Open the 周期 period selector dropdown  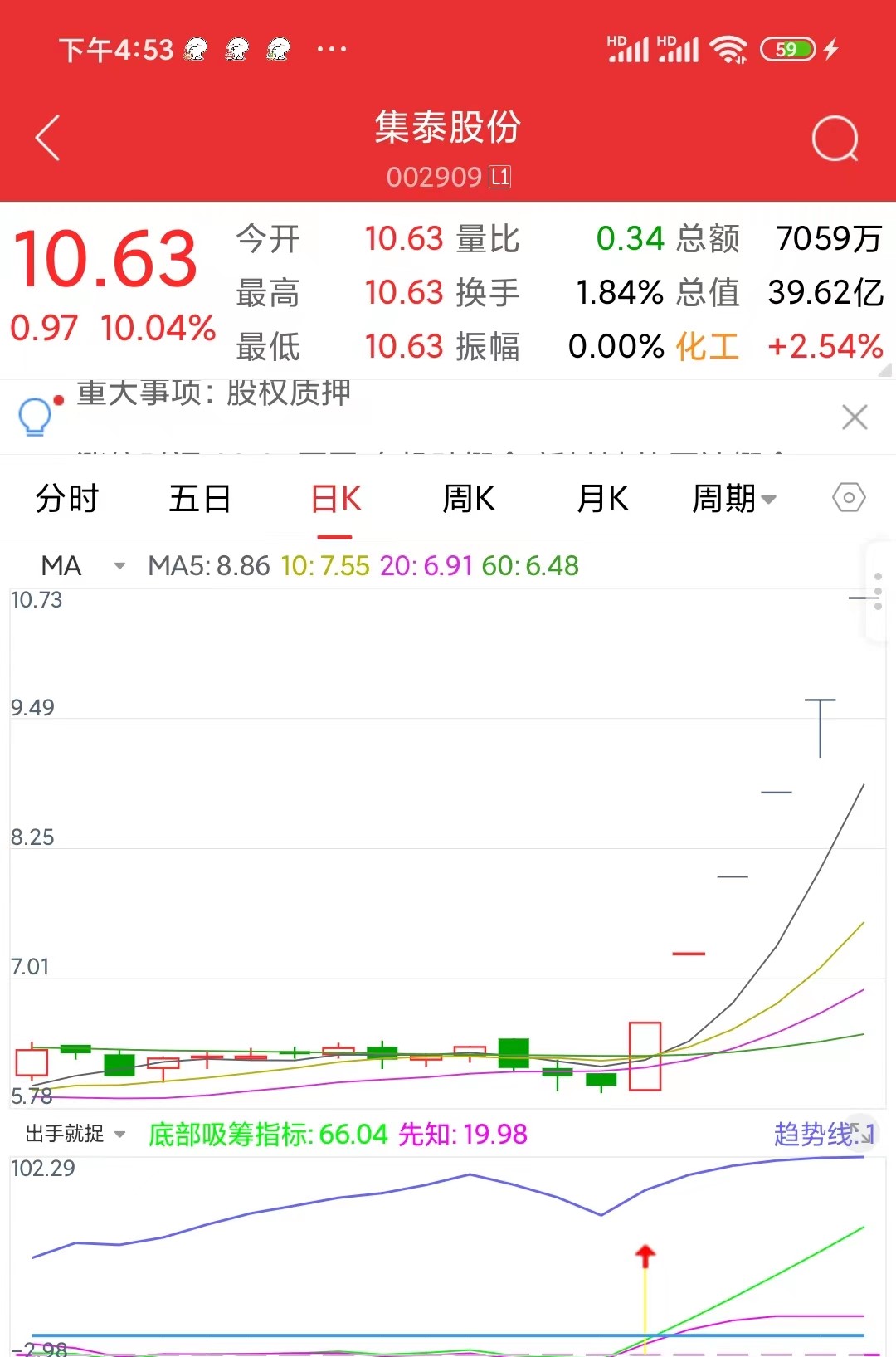point(734,498)
